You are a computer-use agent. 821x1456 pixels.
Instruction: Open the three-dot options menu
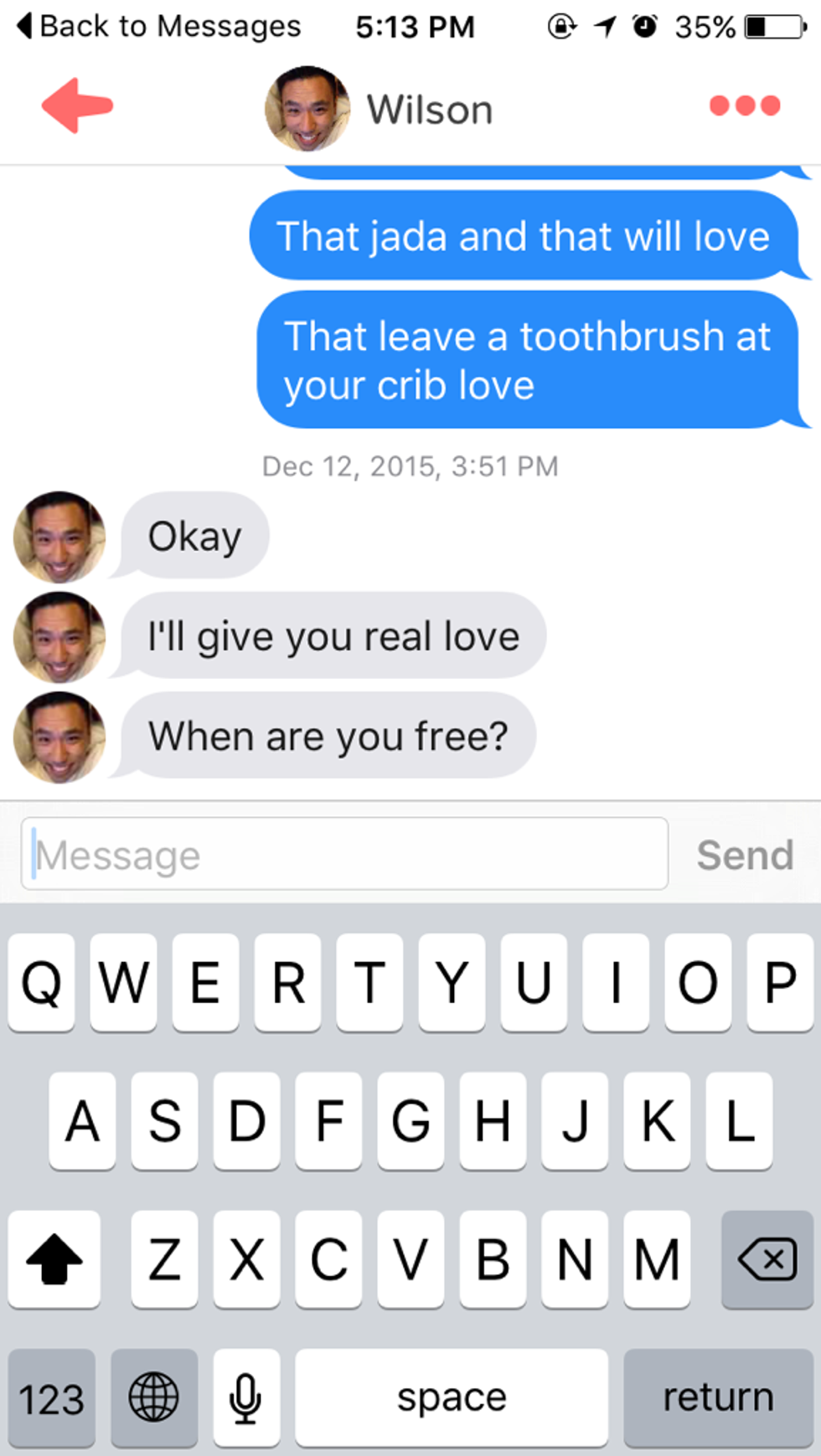click(744, 105)
